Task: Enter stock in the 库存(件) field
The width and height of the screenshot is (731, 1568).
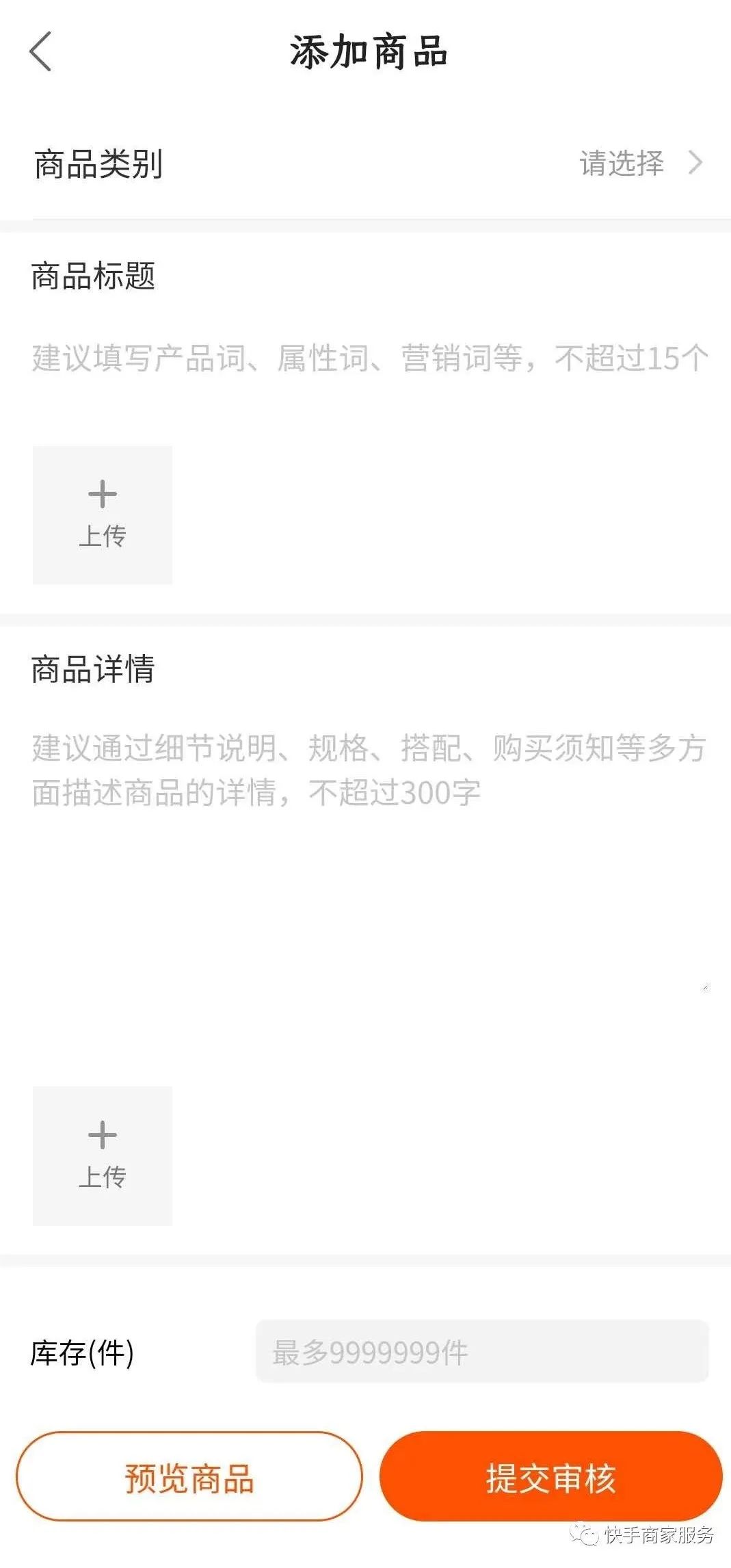Action: [482, 1352]
